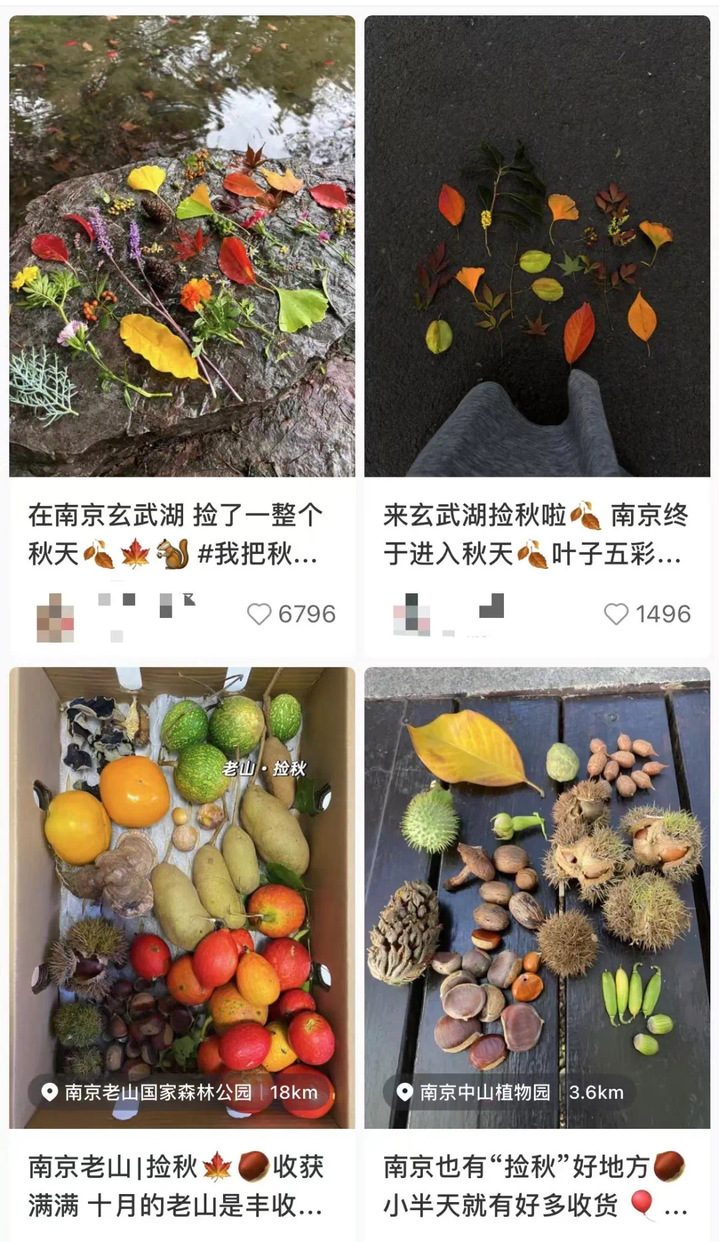Open the post "来玄武湖捡秋啦"
719x1242 pixels.
536,533
